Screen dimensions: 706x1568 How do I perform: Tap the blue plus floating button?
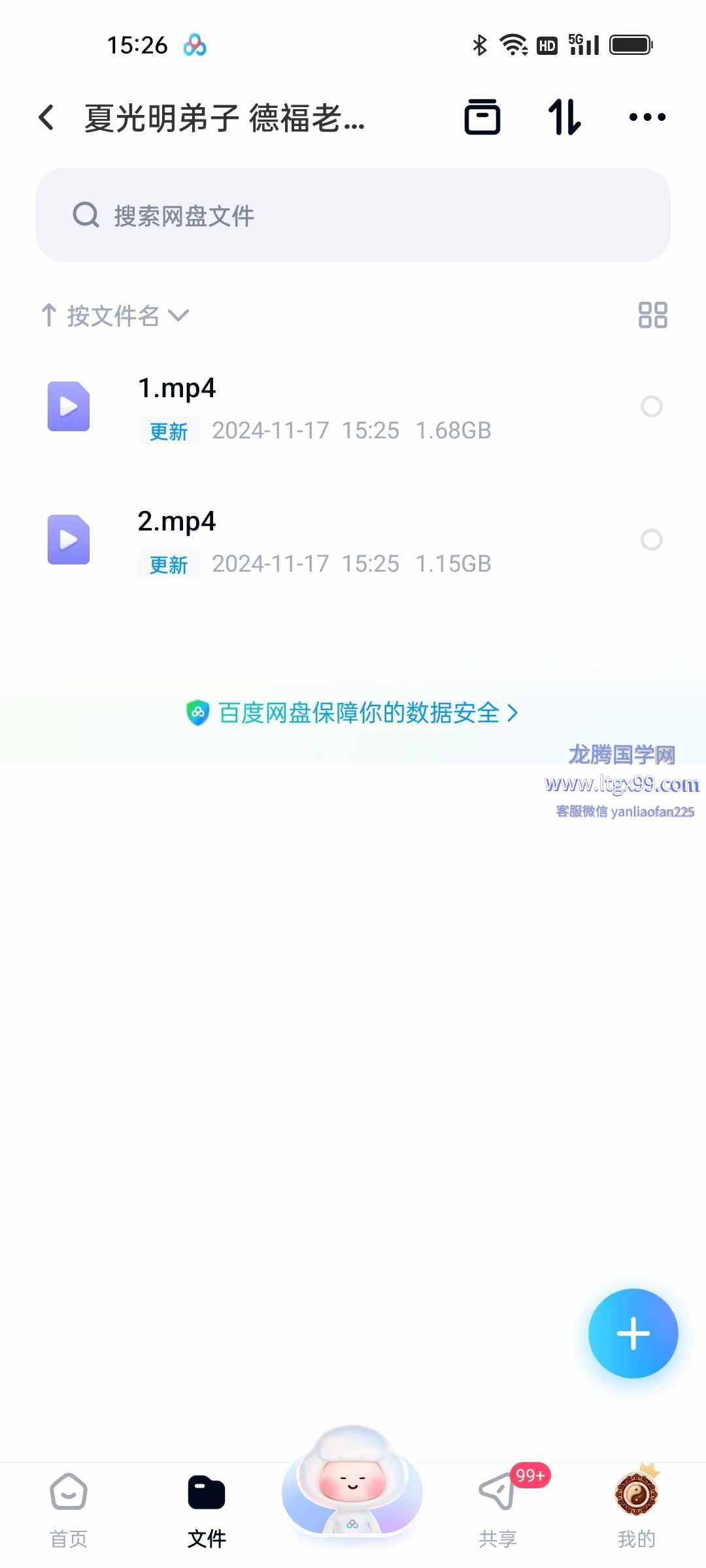coord(633,1333)
